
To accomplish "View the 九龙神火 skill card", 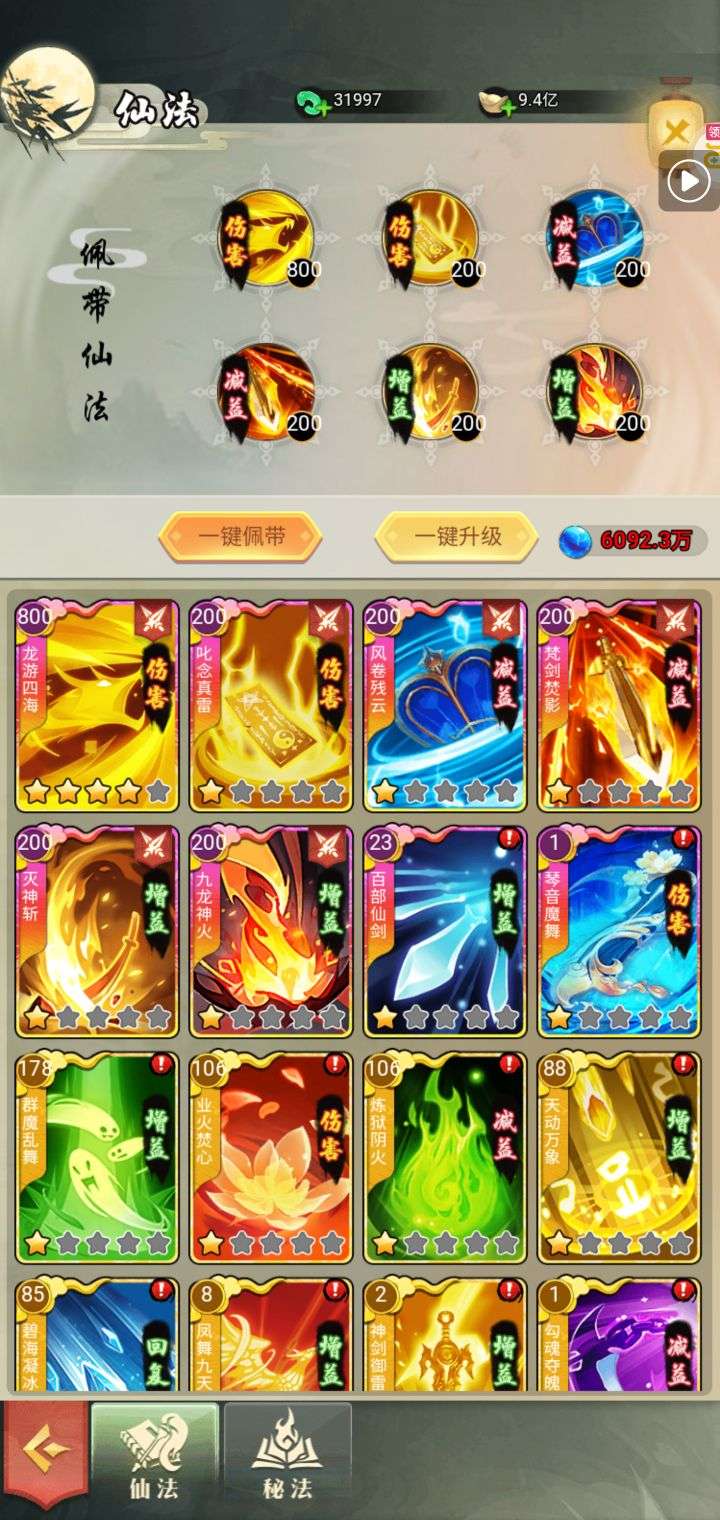I will tap(270, 932).
